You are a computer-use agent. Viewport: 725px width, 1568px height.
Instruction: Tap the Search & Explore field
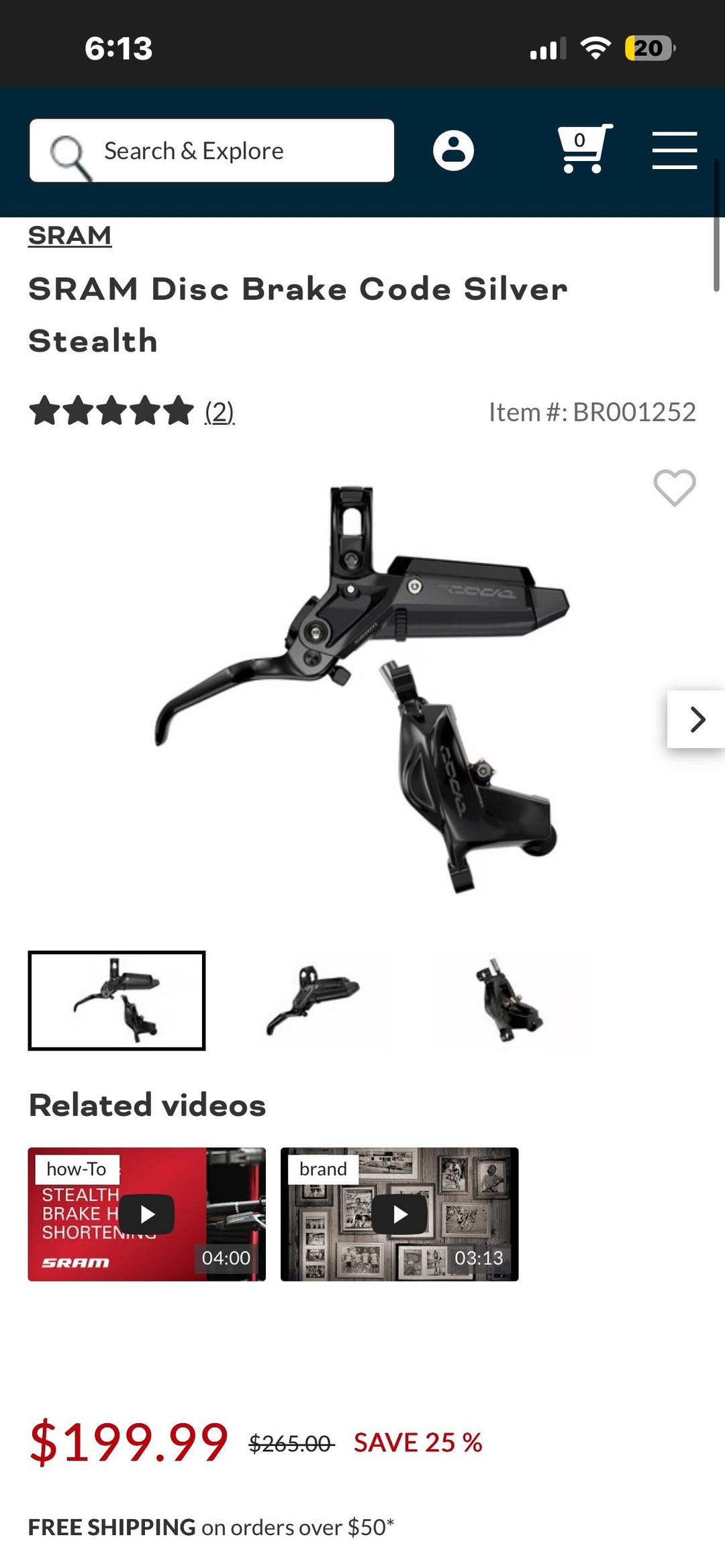(211, 151)
